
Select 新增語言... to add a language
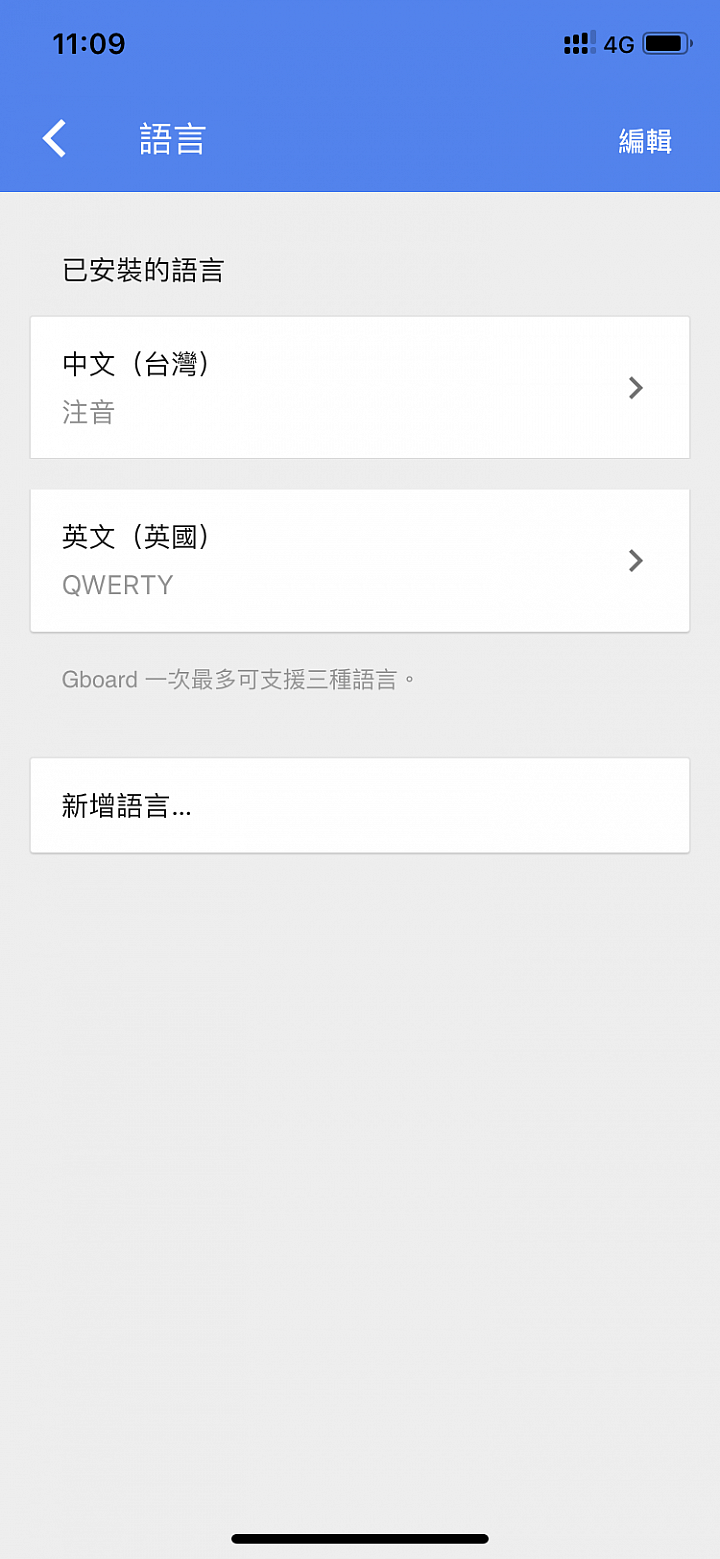click(x=360, y=806)
